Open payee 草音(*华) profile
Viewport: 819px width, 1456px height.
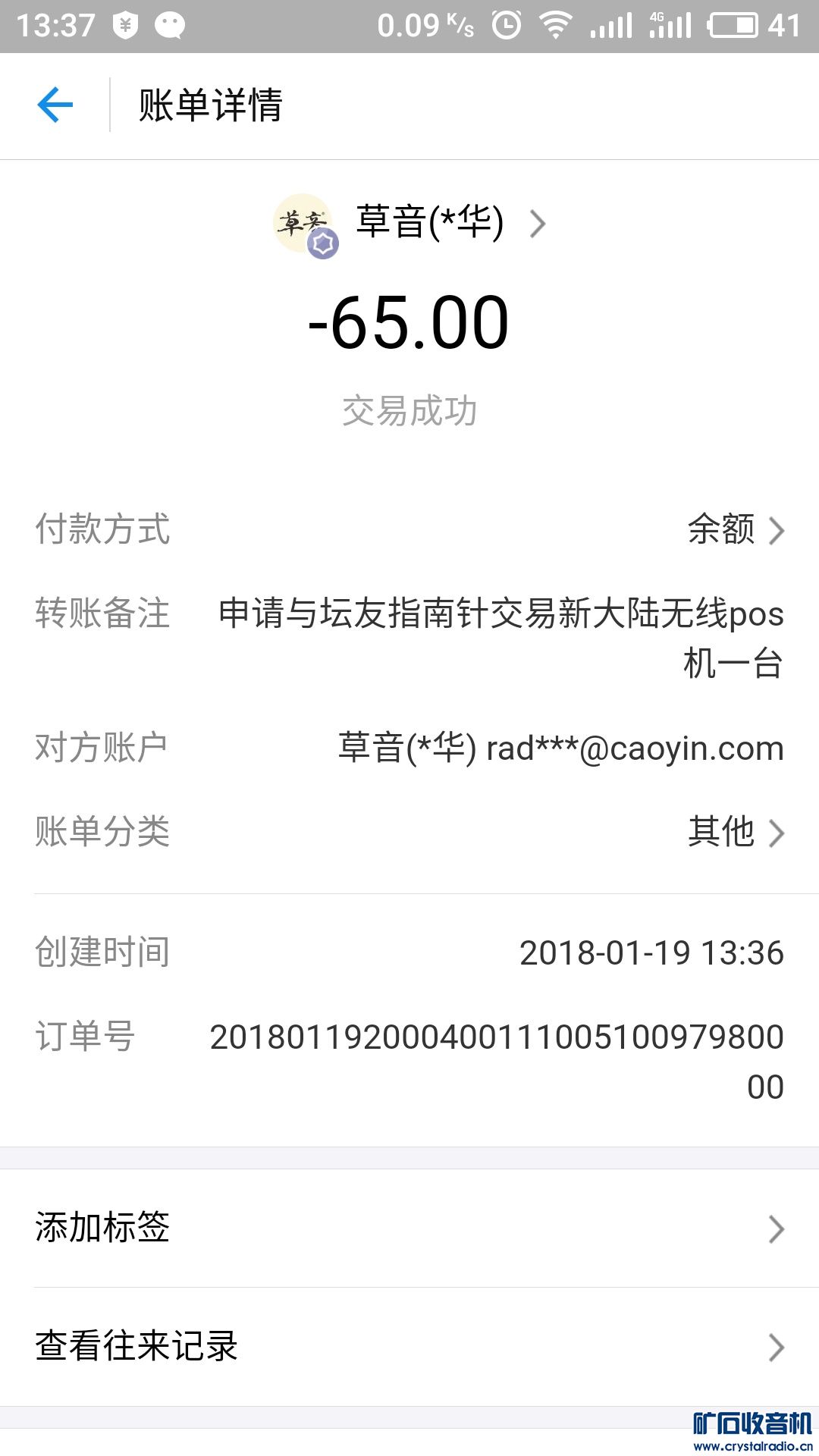[x=429, y=223]
